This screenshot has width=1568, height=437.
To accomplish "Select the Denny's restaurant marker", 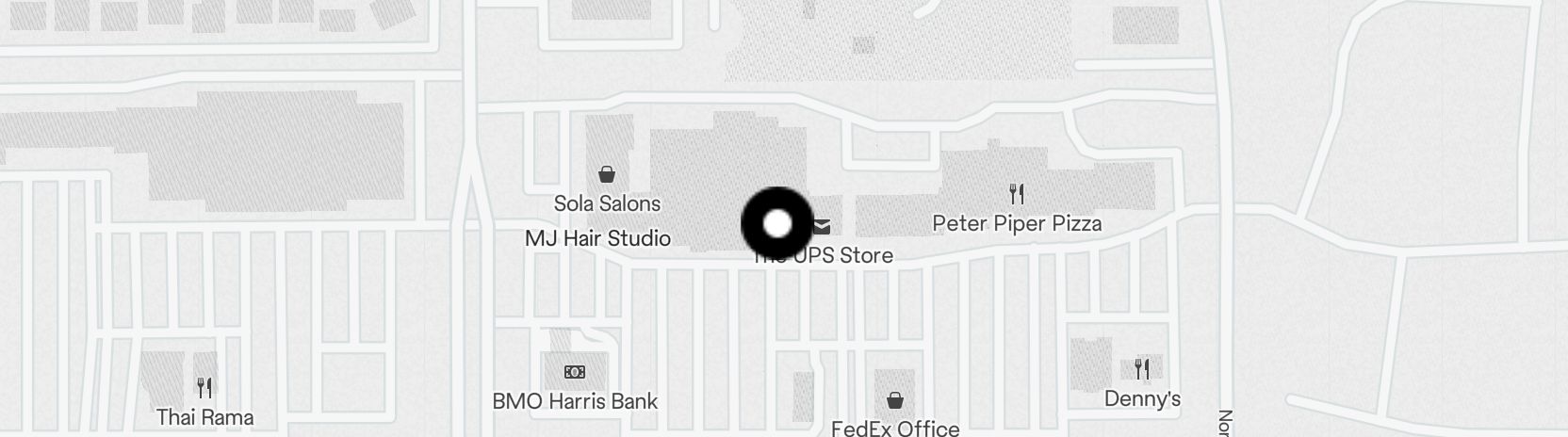I will coord(1142,369).
